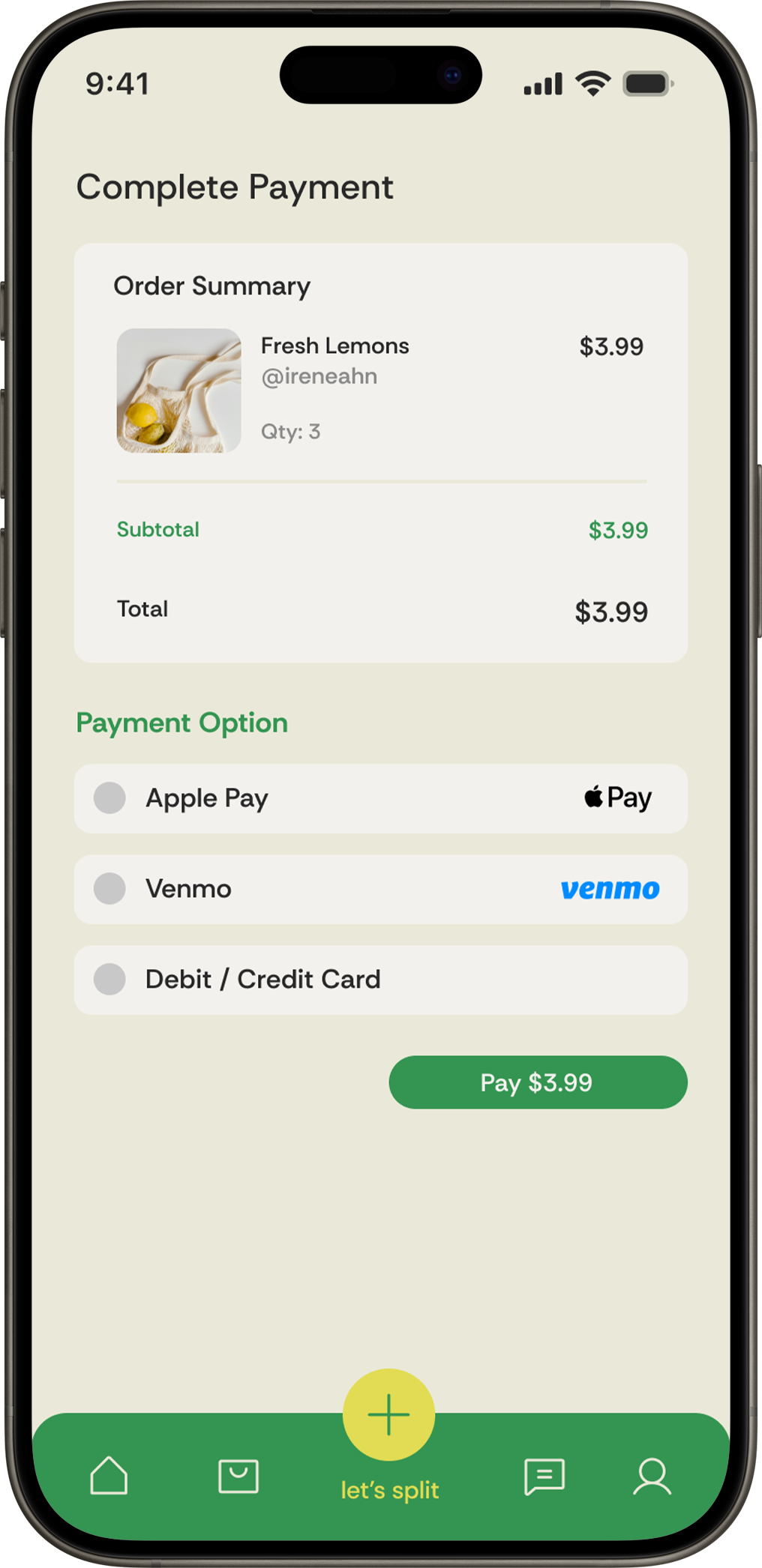
Task: Open the Fresh Lemons product image
Action: pyautogui.click(x=179, y=391)
